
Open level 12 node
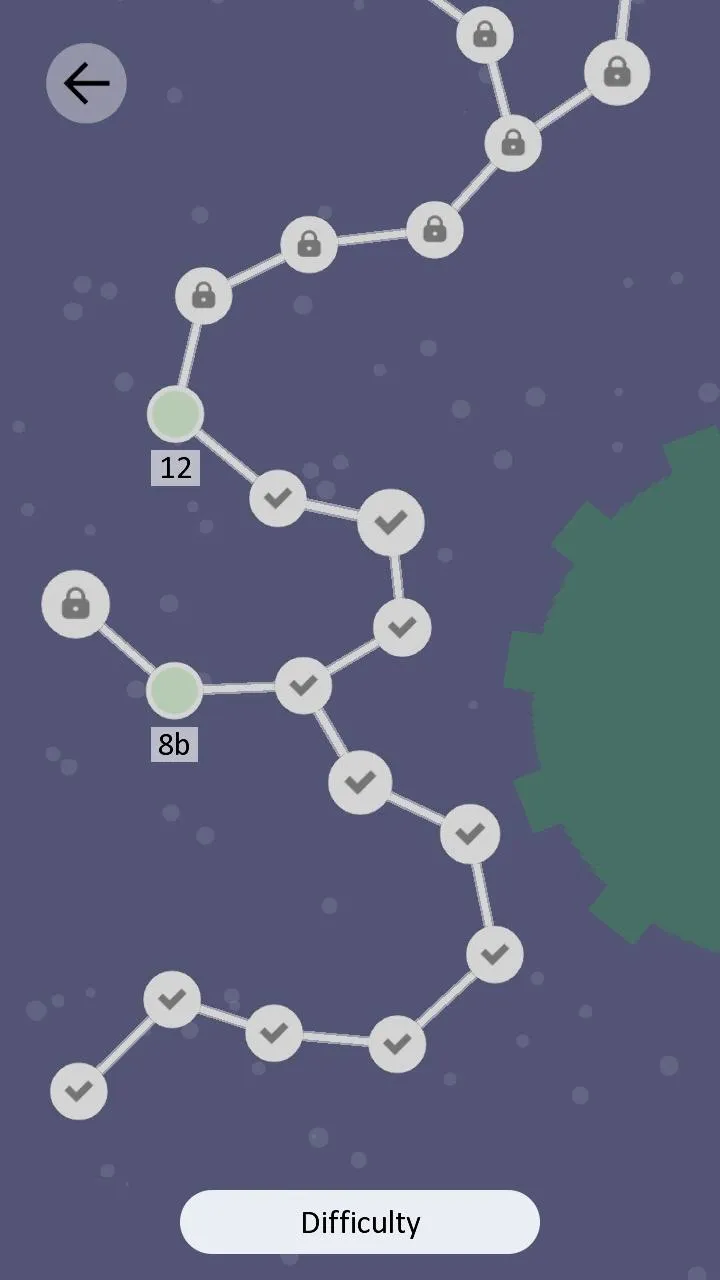(x=176, y=414)
